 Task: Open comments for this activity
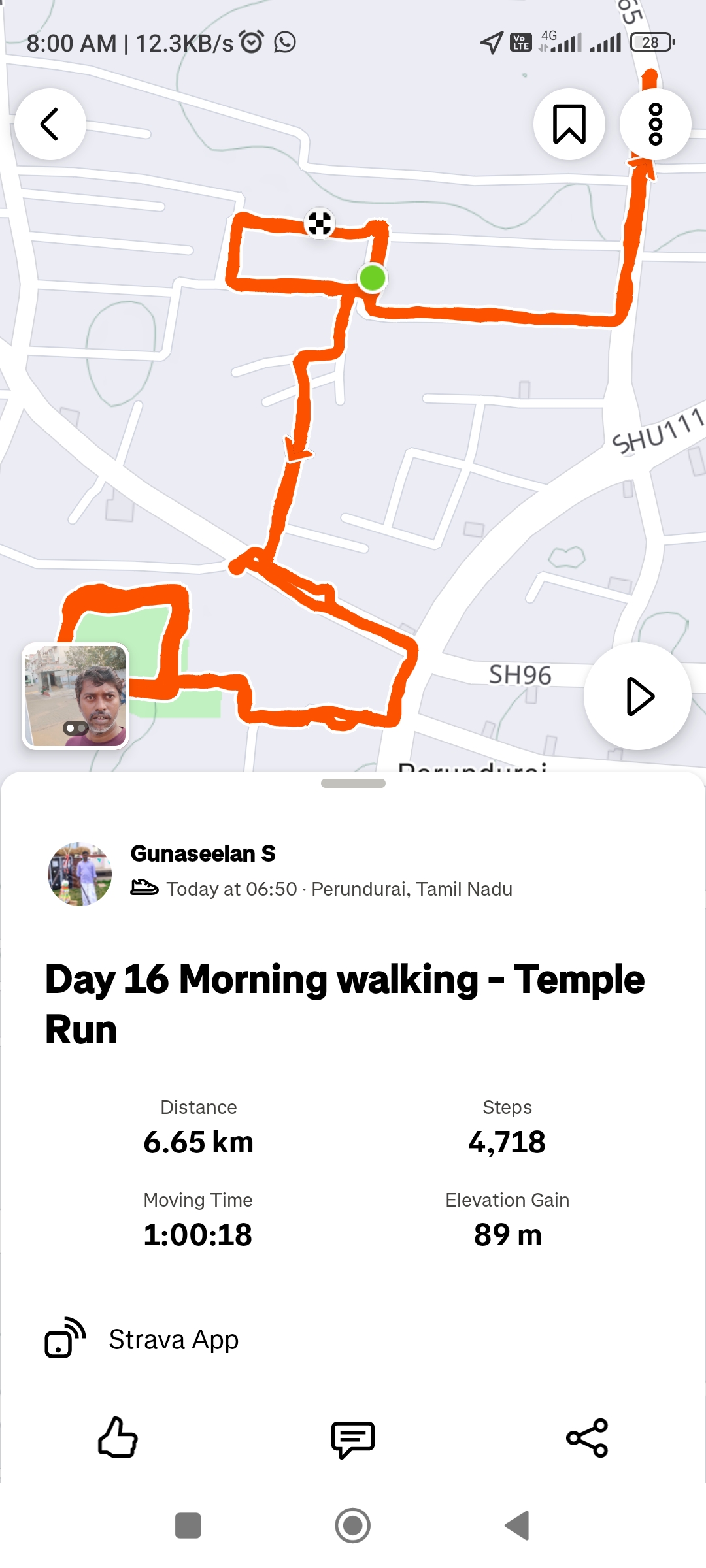tap(353, 1438)
